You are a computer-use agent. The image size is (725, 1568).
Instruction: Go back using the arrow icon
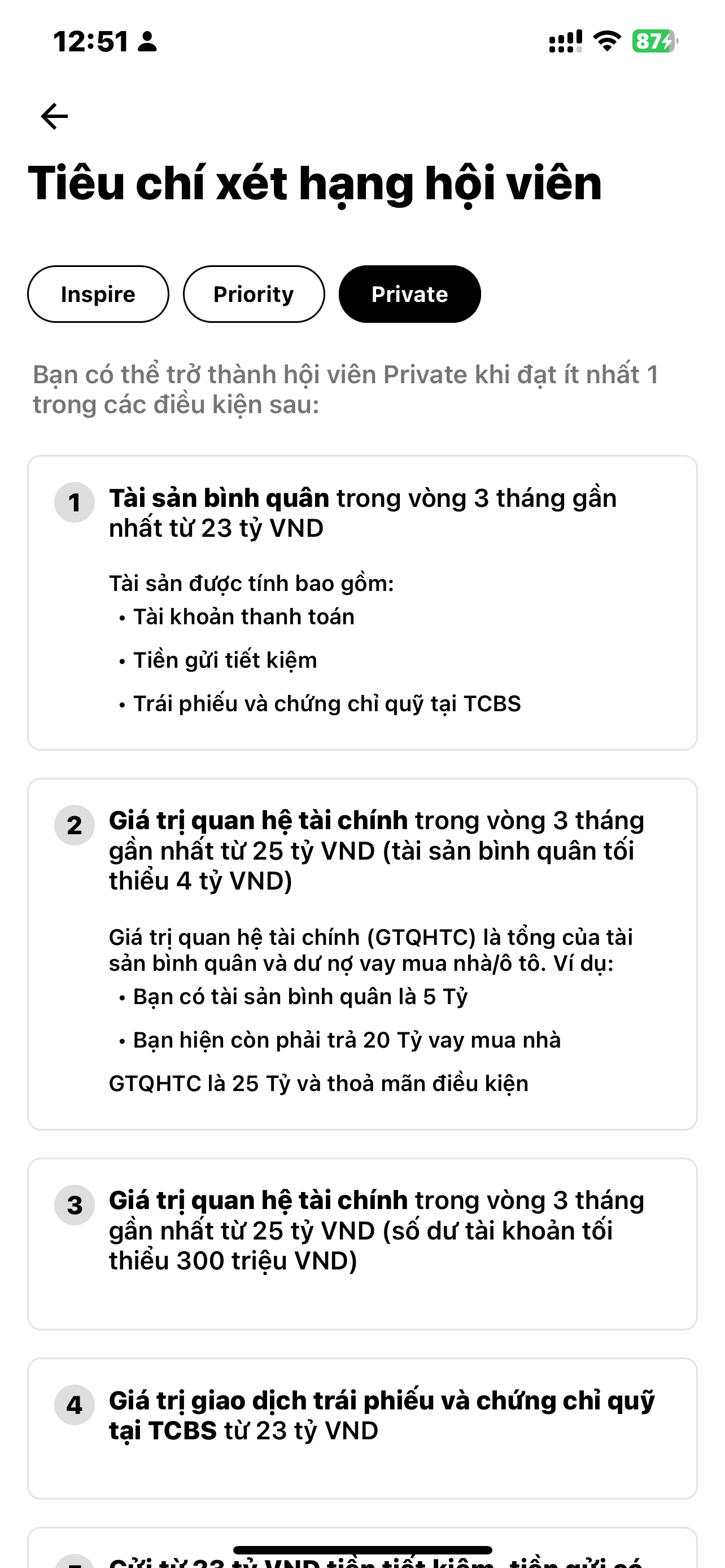tap(54, 116)
